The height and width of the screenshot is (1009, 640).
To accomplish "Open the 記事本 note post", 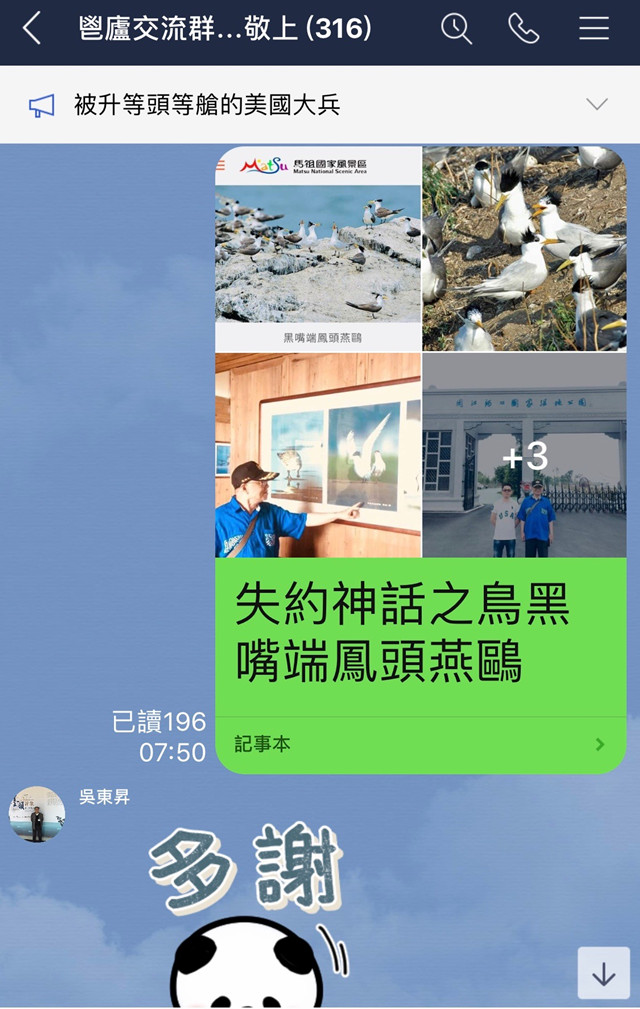I will (x=420, y=744).
